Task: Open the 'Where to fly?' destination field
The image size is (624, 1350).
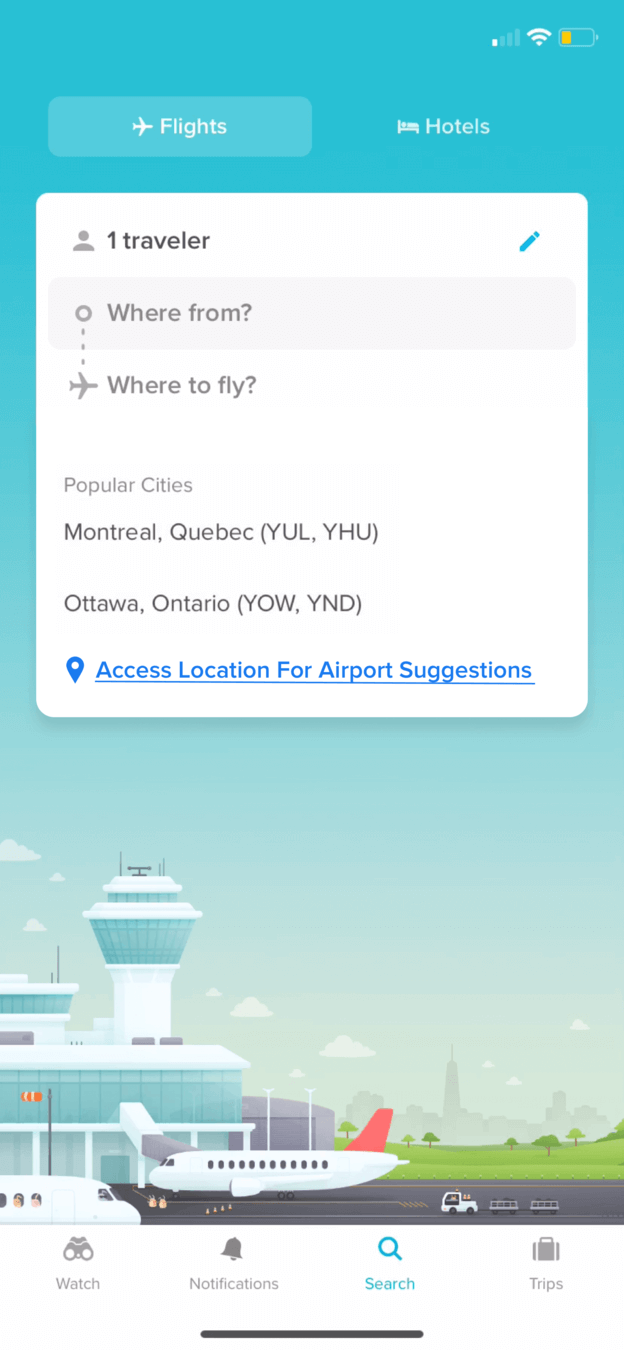Action: click(x=311, y=385)
